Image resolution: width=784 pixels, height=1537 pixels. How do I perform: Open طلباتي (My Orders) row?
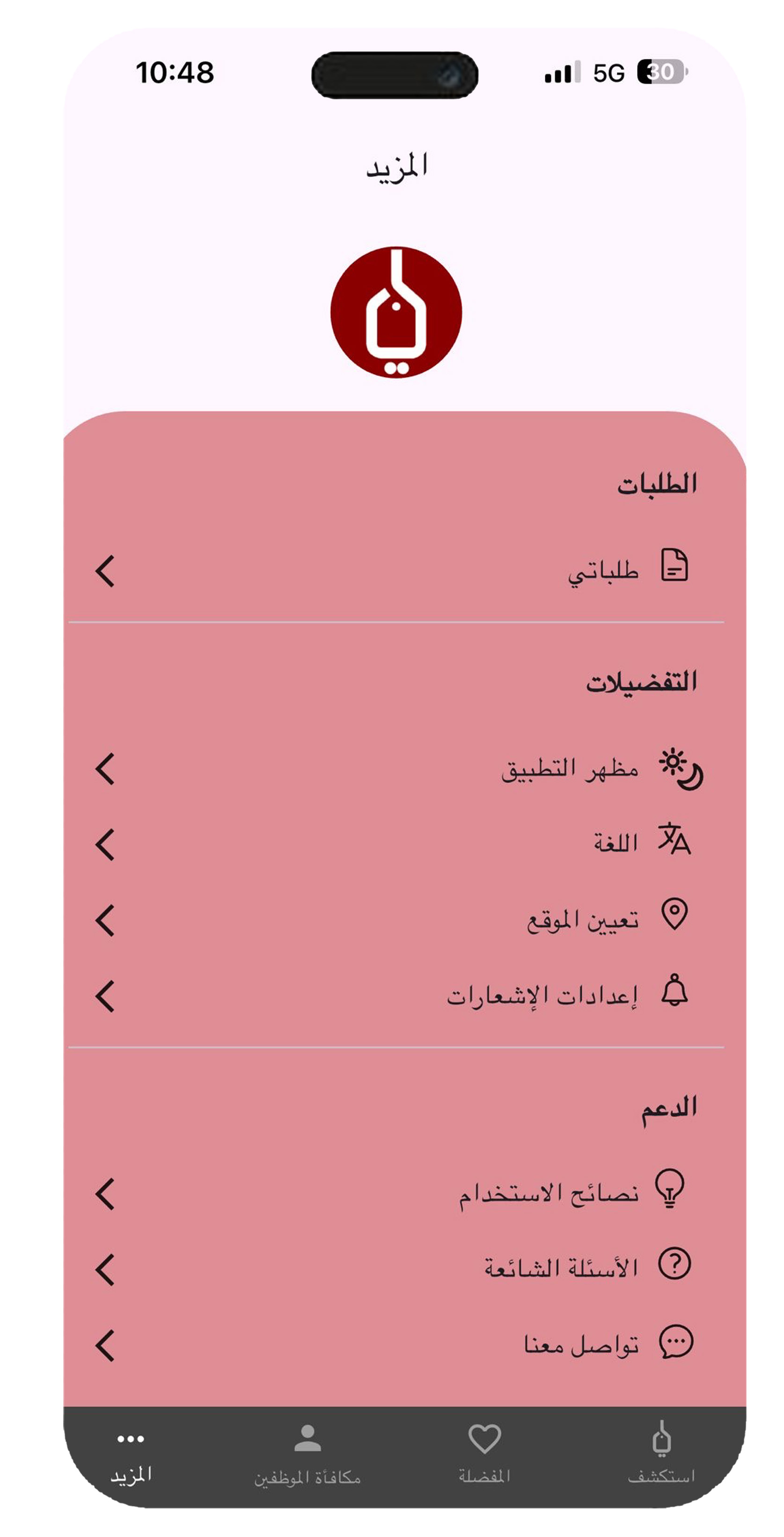click(x=602, y=572)
